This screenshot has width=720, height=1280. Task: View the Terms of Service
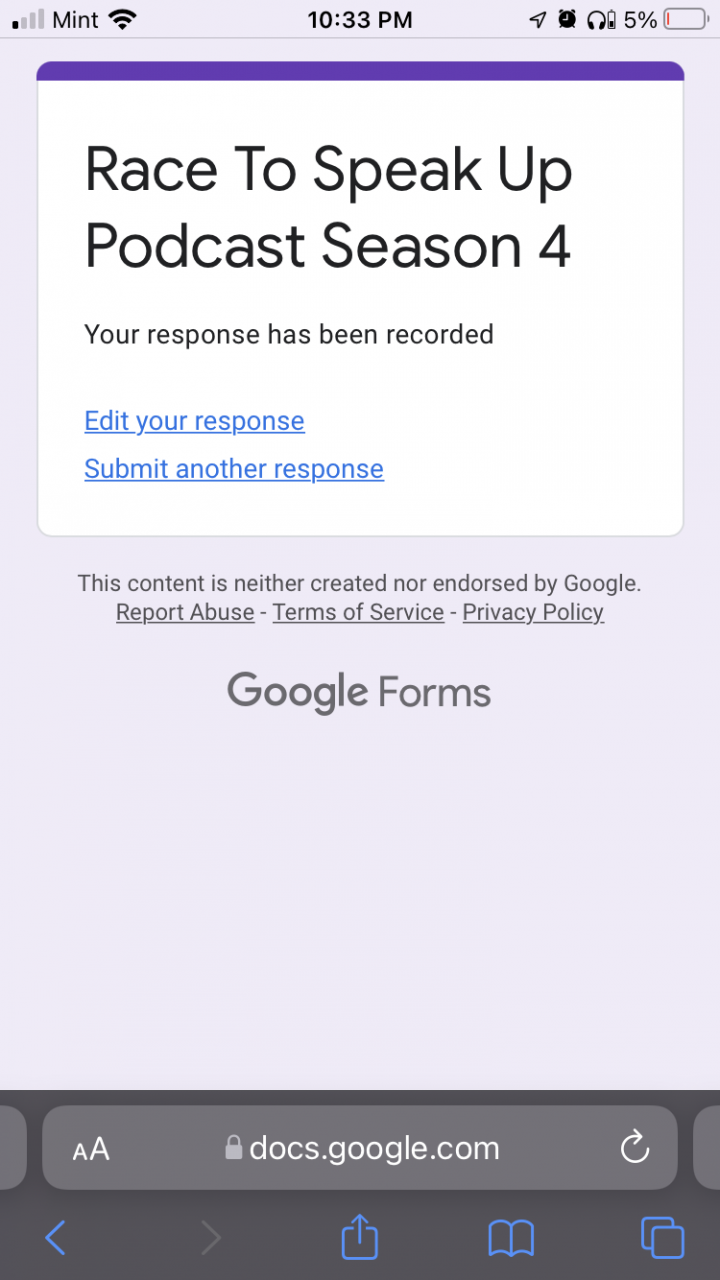(x=358, y=612)
